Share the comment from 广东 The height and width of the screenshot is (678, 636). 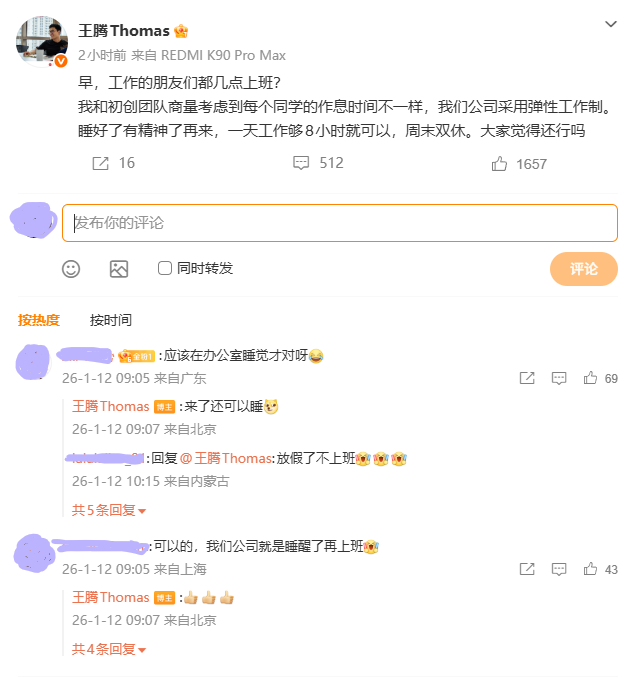(x=527, y=378)
